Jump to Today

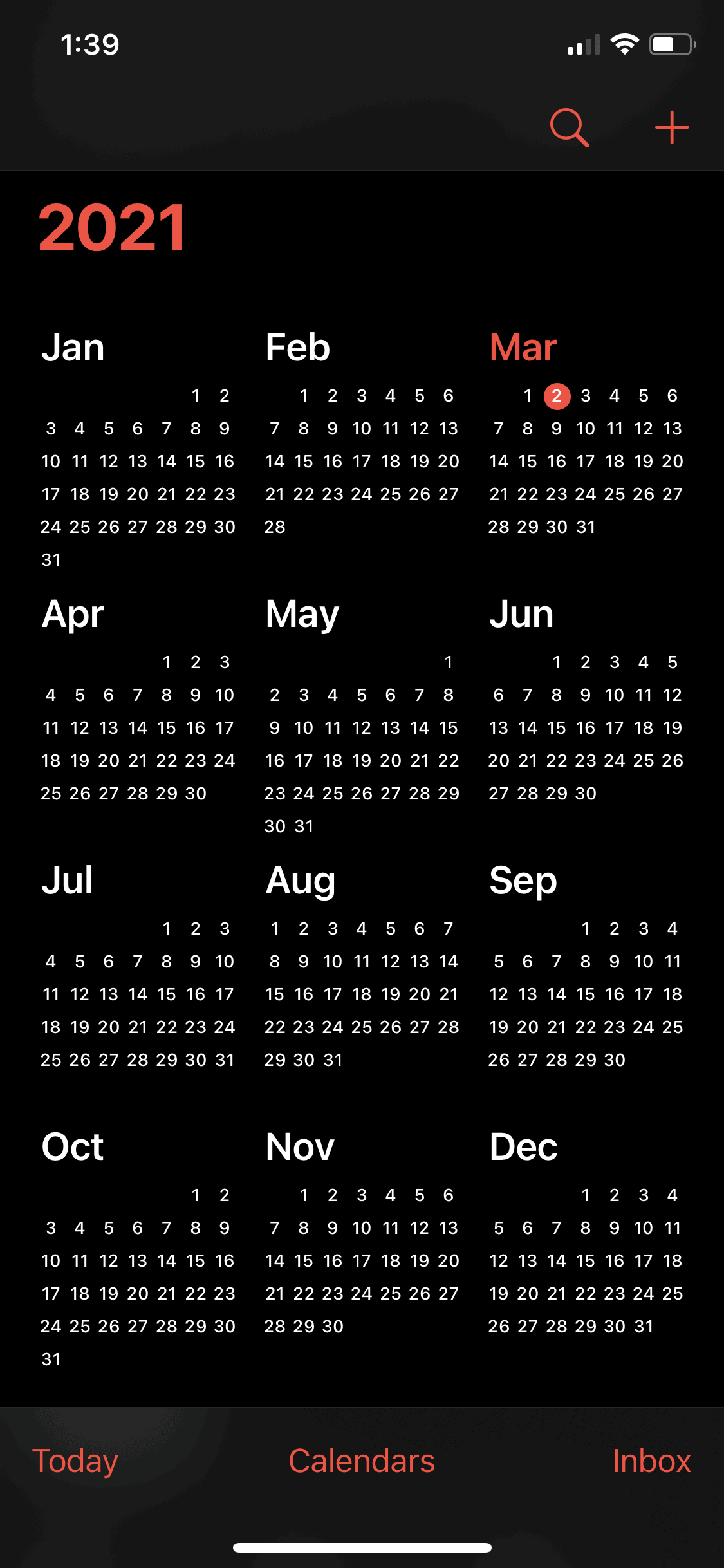(x=75, y=1461)
